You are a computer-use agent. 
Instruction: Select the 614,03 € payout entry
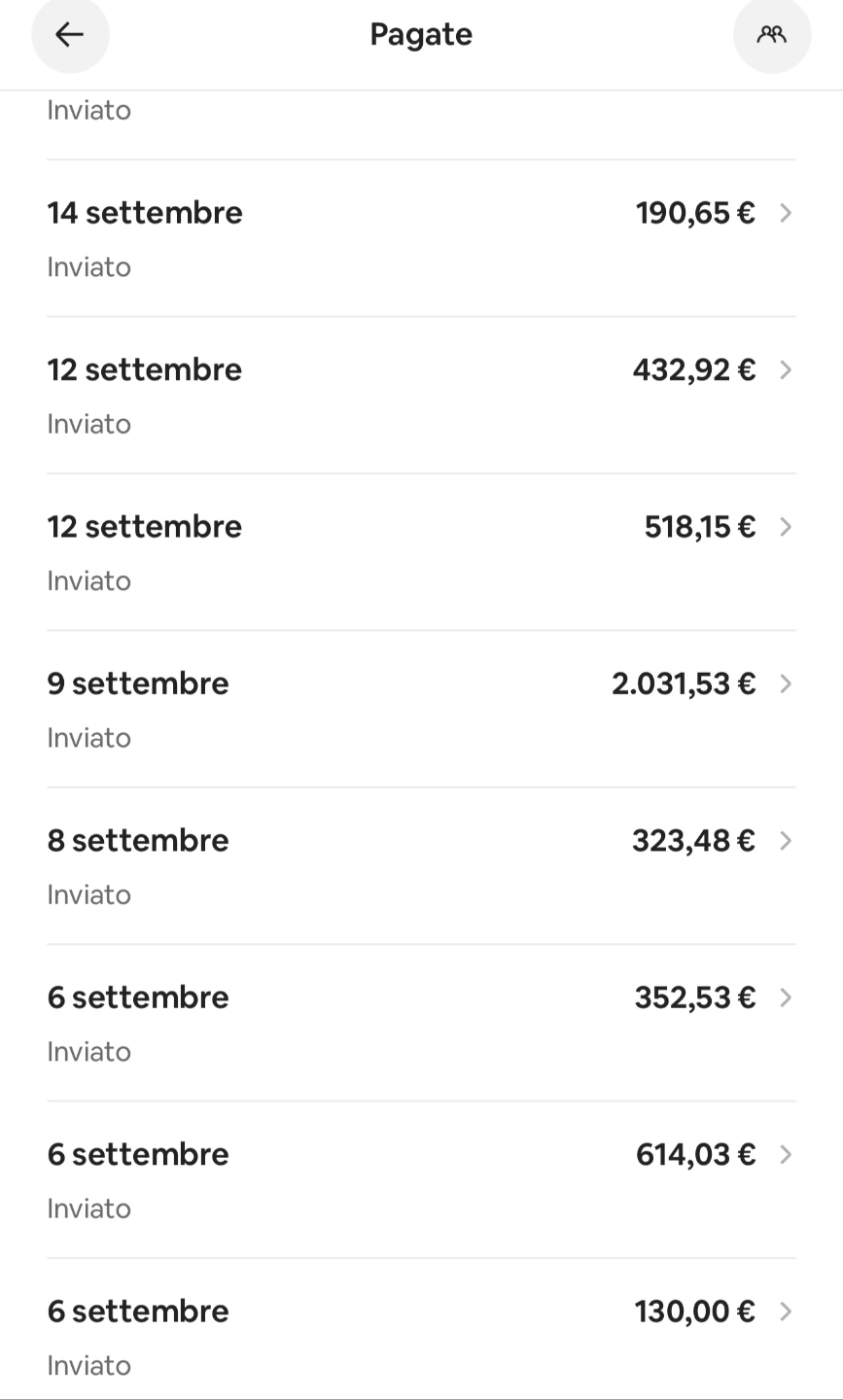click(x=421, y=1179)
